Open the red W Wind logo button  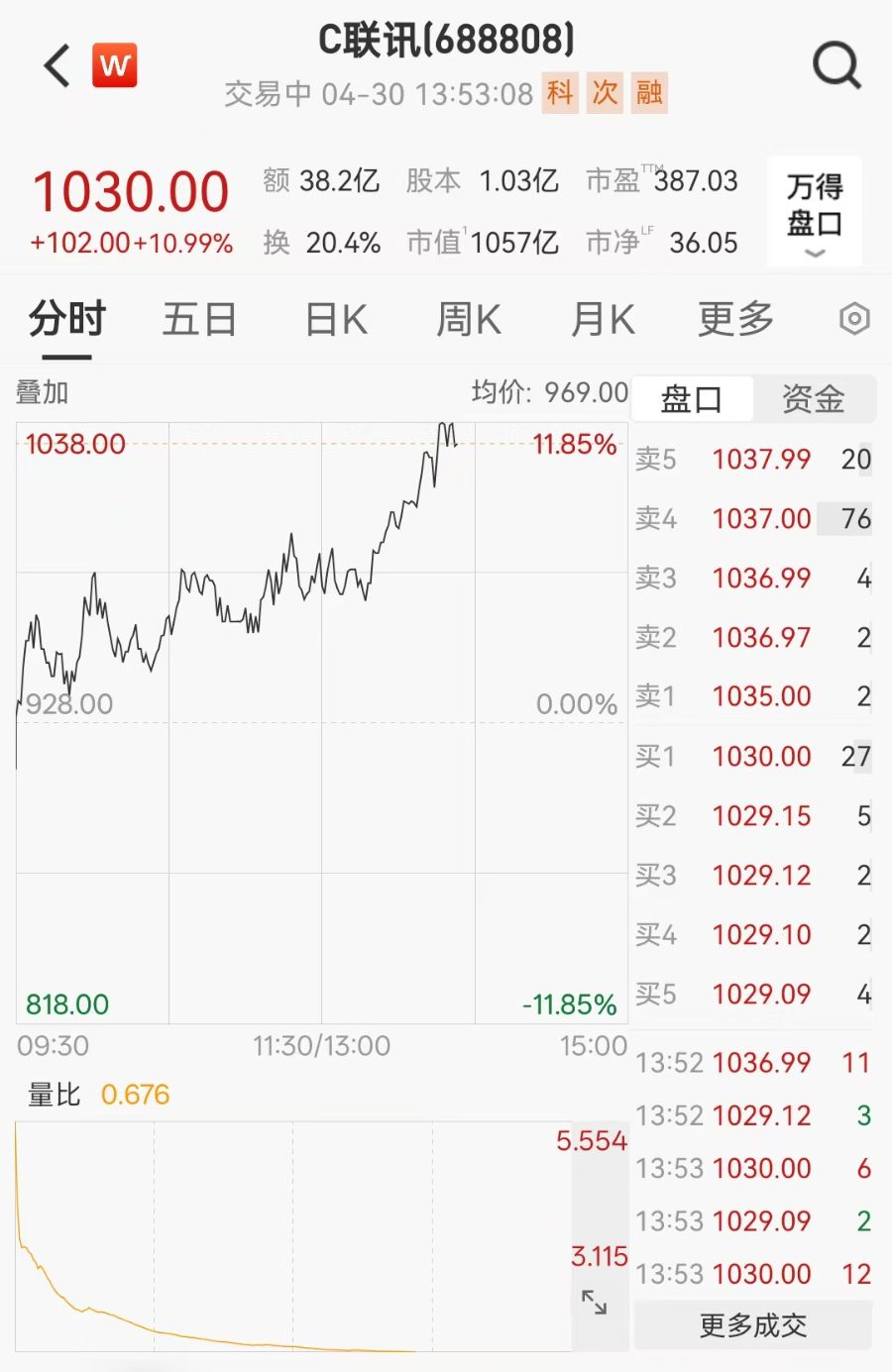115,66
